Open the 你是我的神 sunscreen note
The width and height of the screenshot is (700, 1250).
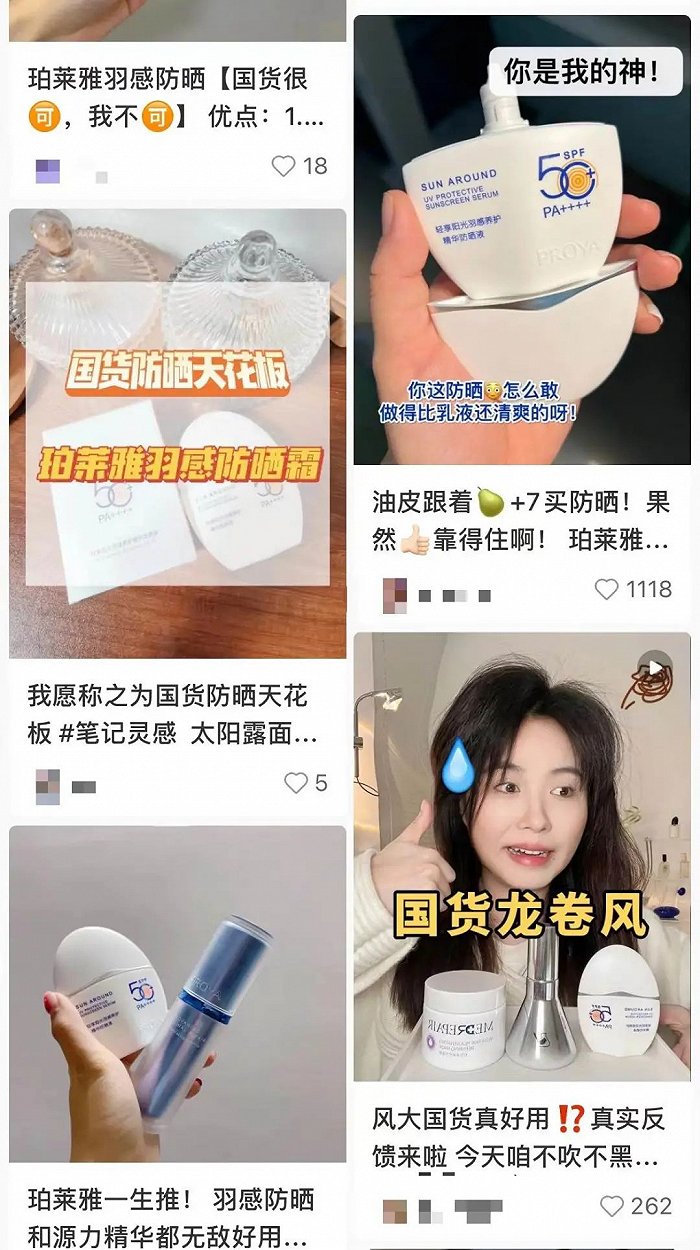pos(522,240)
